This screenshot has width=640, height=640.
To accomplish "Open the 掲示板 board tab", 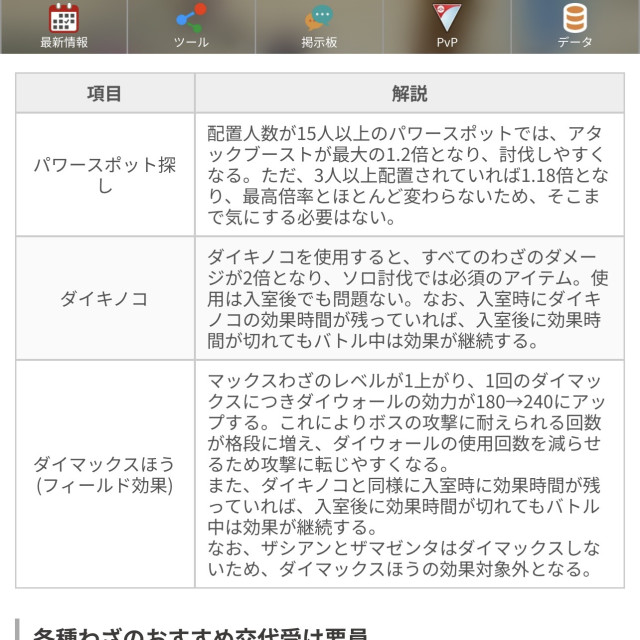I will (319, 25).
